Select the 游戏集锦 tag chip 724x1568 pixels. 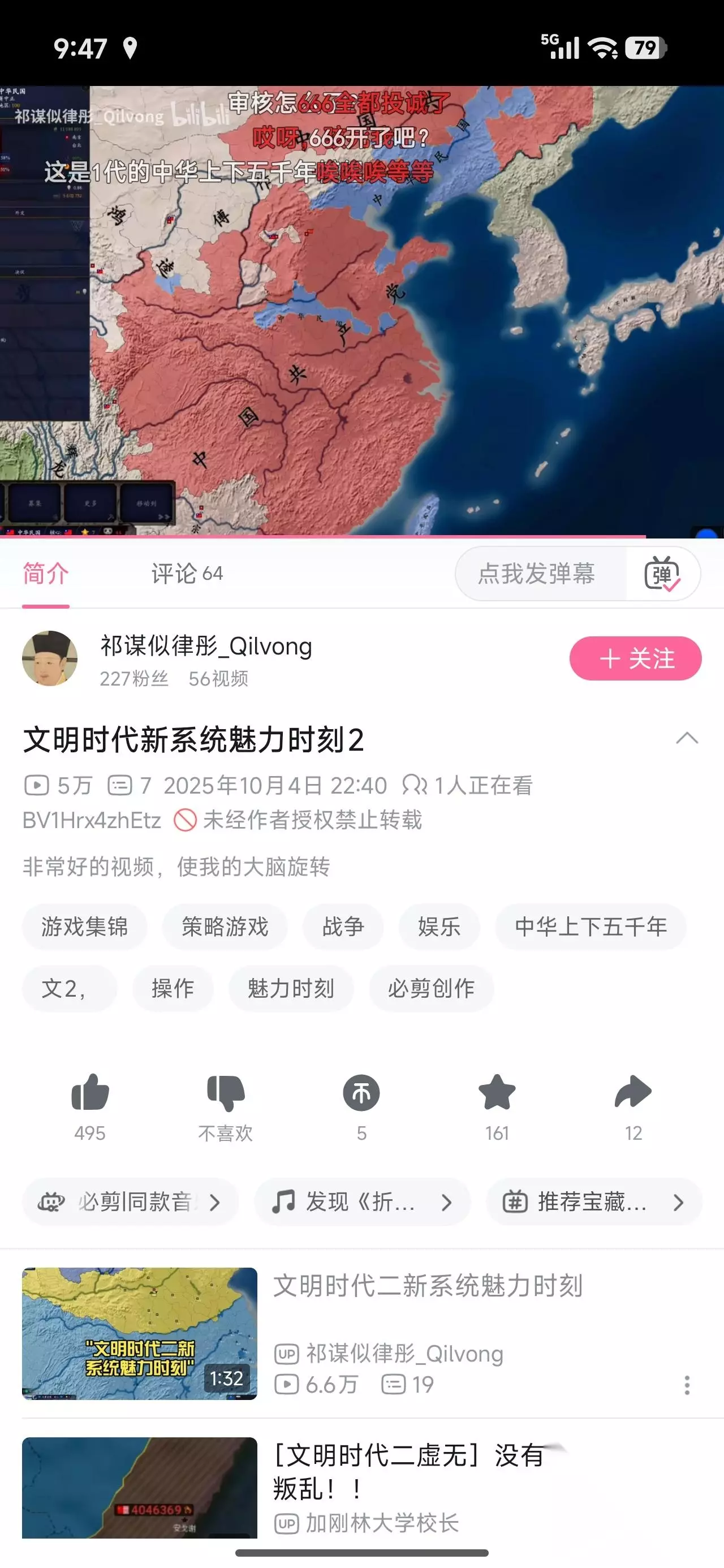click(85, 927)
